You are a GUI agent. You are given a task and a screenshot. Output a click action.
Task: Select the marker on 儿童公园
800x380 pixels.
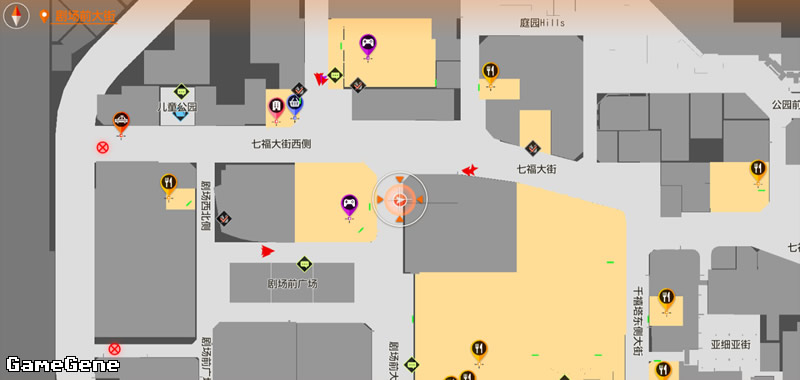(x=182, y=92)
